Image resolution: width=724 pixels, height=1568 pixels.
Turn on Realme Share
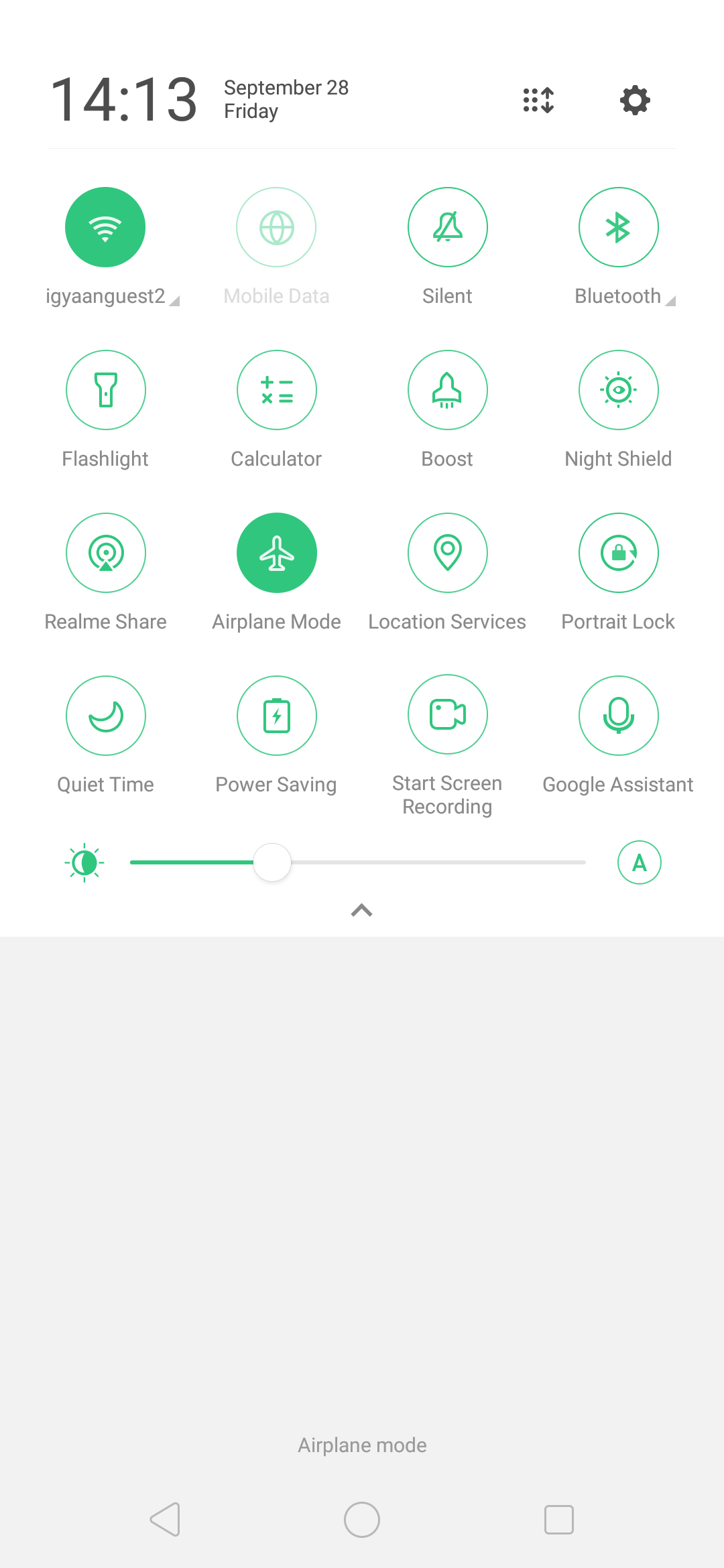pos(105,553)
